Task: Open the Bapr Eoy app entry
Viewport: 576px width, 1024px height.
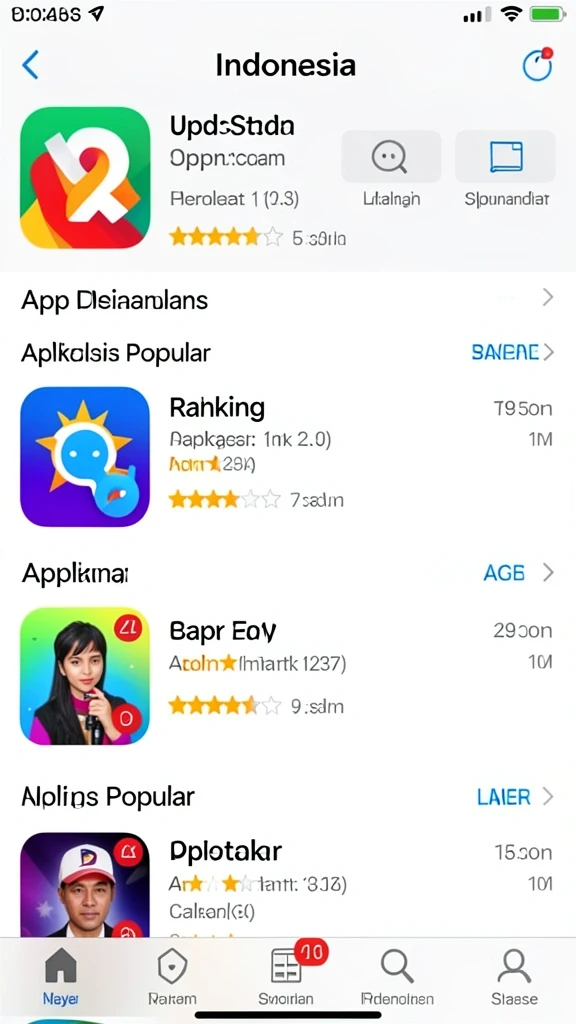Action: [x=288, y=676]
